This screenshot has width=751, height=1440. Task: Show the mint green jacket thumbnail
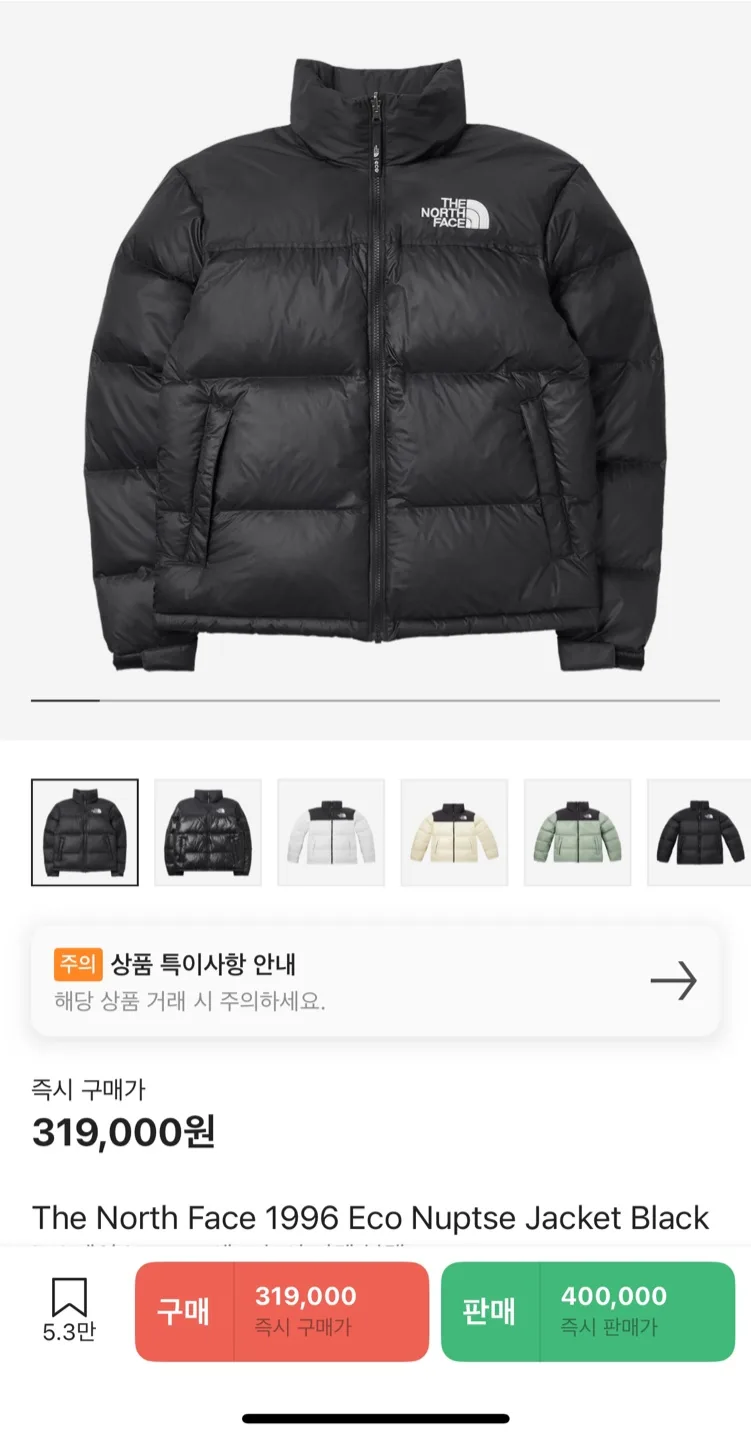coord(577,832)
